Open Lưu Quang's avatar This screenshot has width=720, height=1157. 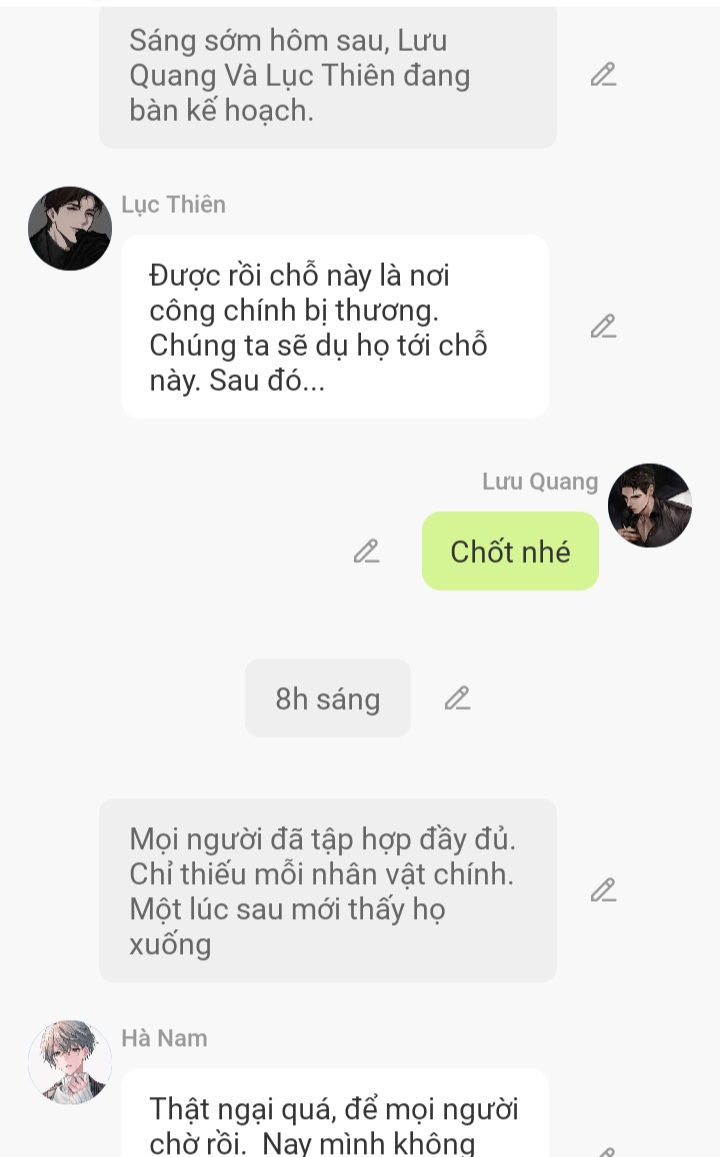[650, 505]
